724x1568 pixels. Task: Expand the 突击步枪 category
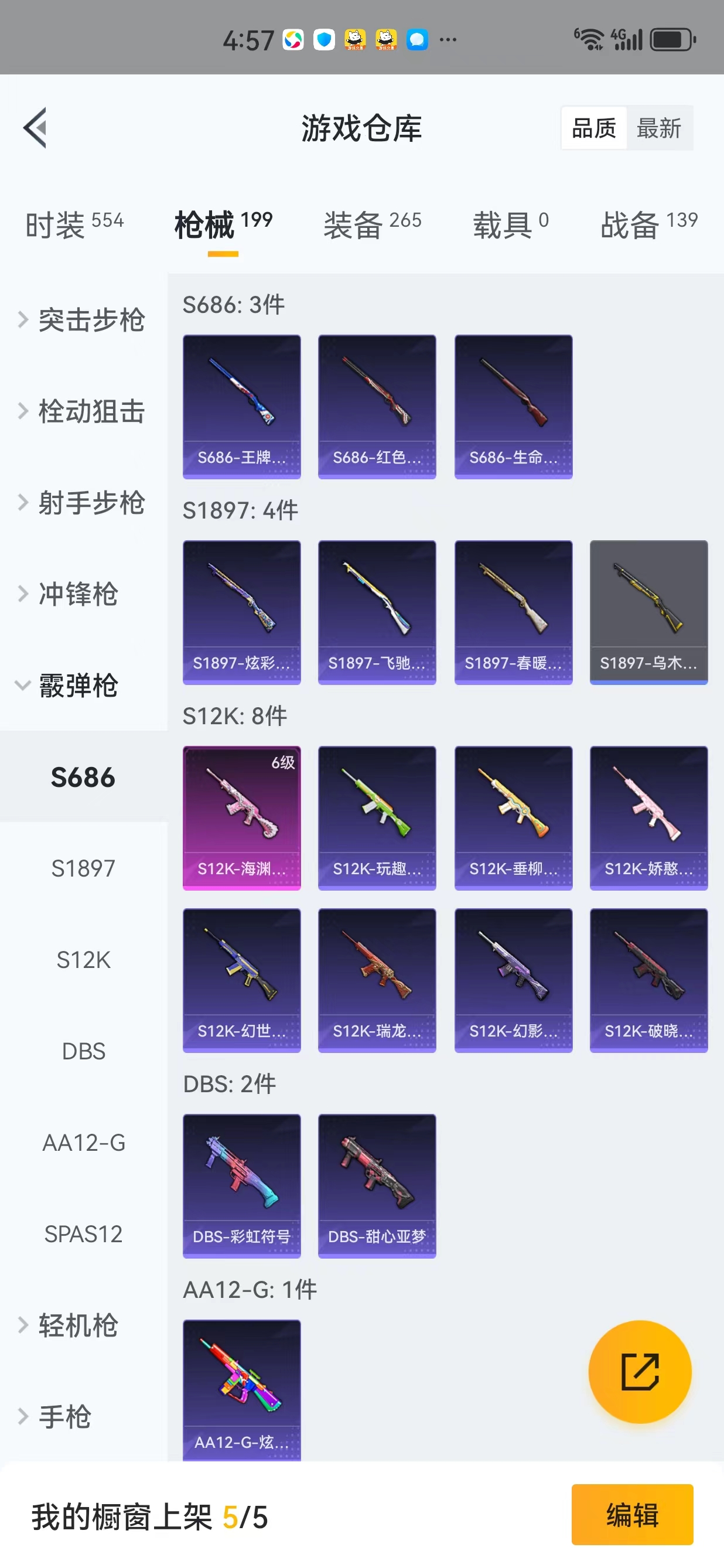click(x=83, y=319)
